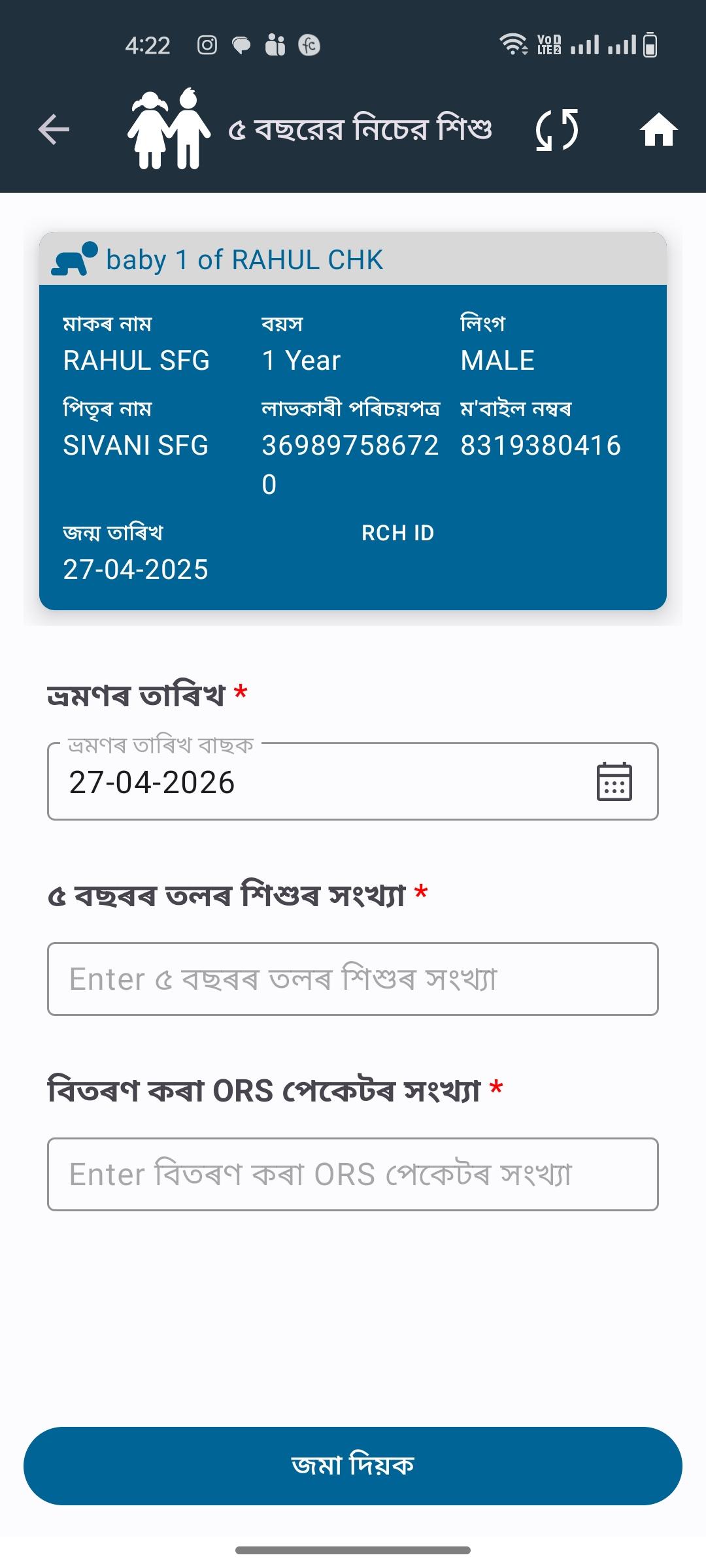Focus the ORS পেকেটৰ সংখ্যা input field
Viewport: 706px width, 1568px height.
353,1174
